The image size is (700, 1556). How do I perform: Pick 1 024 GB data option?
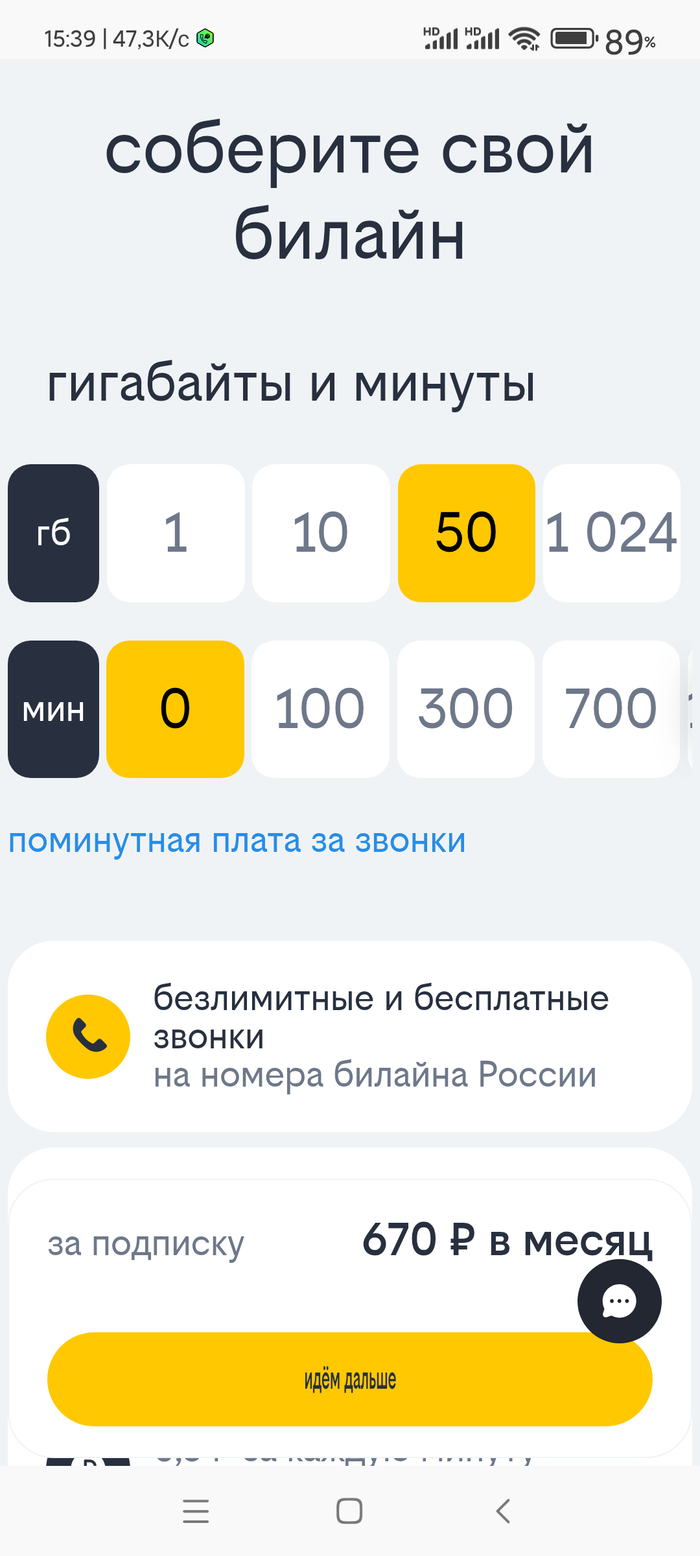[611, 533]
